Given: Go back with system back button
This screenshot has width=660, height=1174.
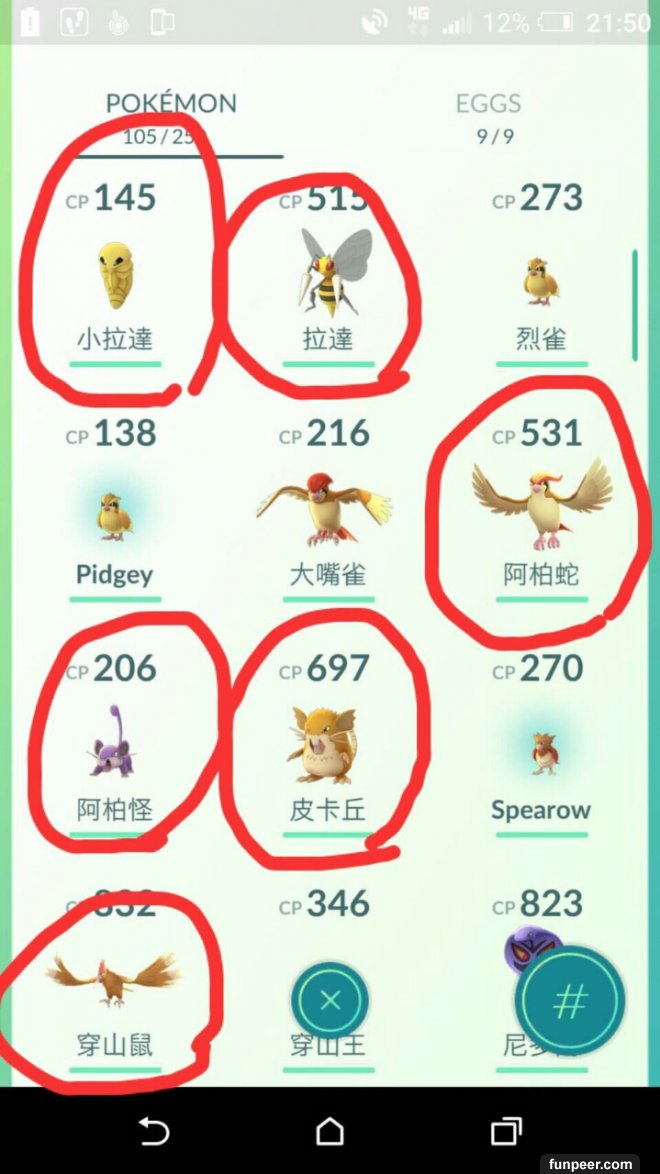Looking at the screenshot, I should (x=154, y=1131).
